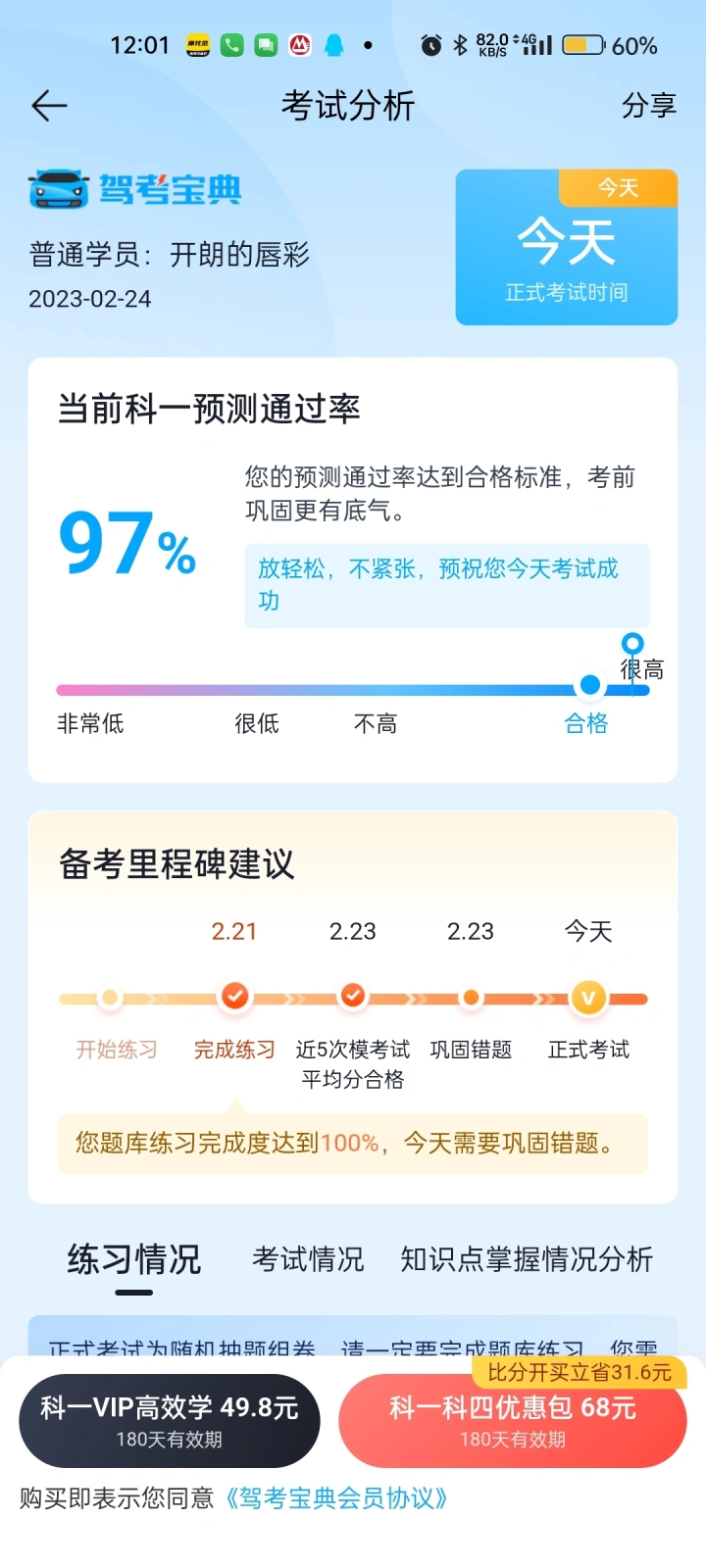This screenshot has width=706, height=1568.
Task: Tap 分享 to share the analysis
Action: click(x=649, y=106)
